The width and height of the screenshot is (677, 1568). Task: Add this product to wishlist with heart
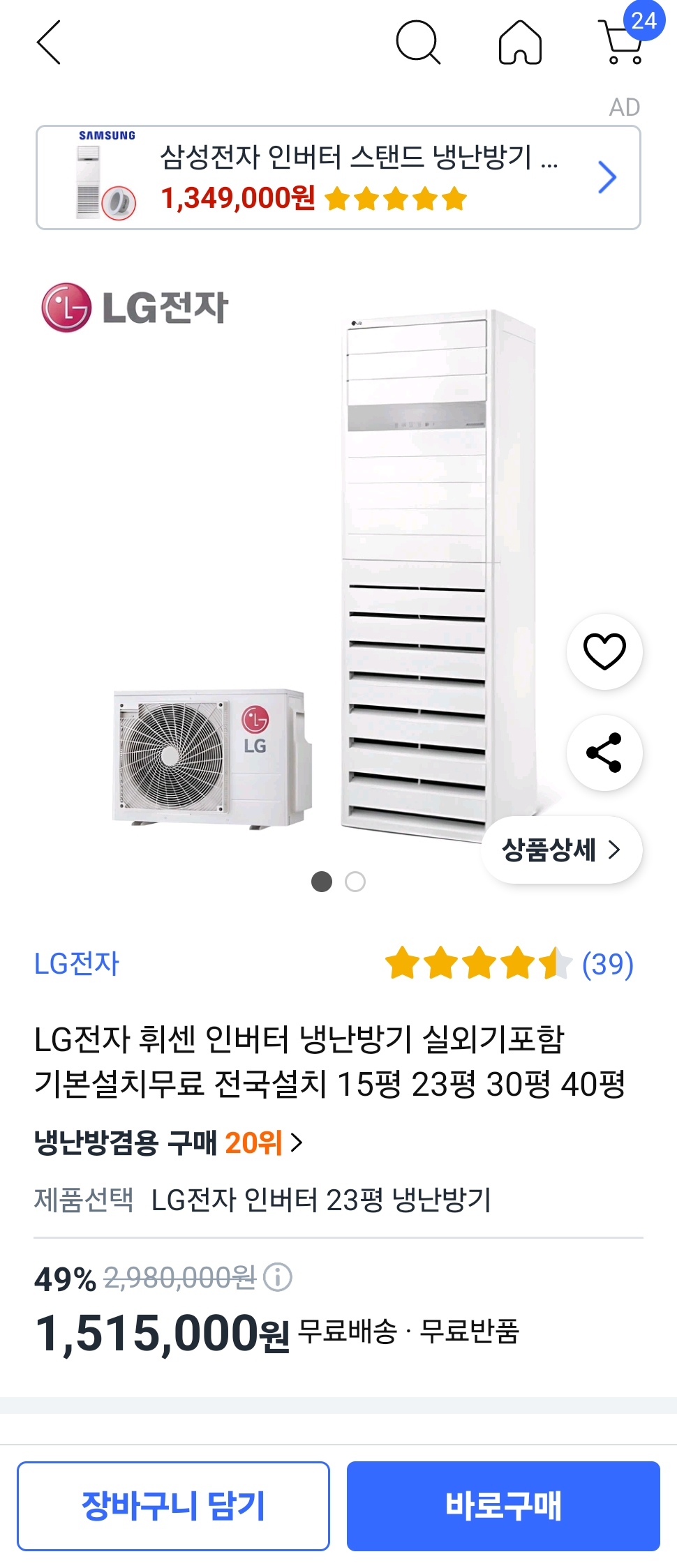[604, 651]
